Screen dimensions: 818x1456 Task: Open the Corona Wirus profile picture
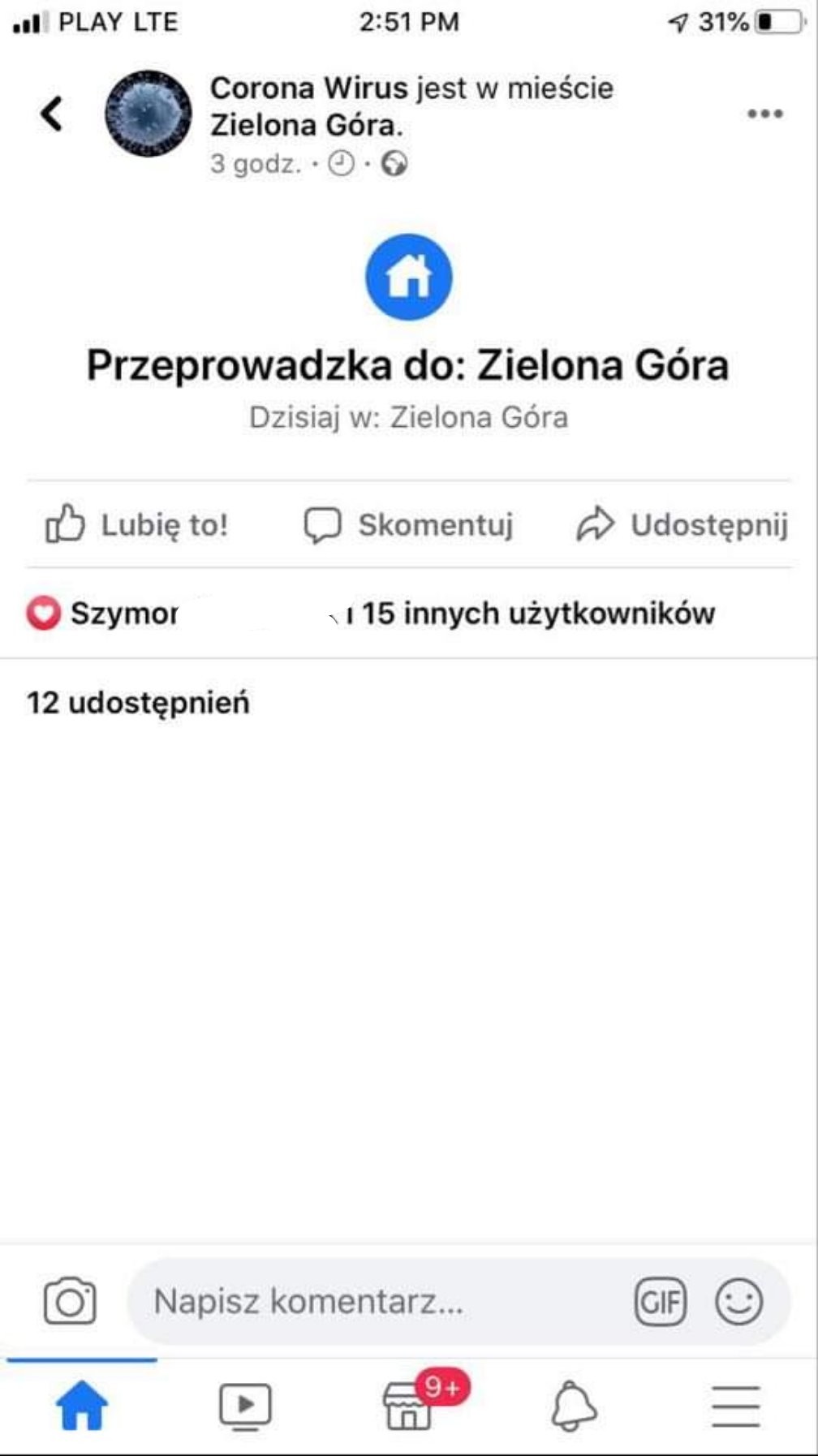[x=149, y=114]
